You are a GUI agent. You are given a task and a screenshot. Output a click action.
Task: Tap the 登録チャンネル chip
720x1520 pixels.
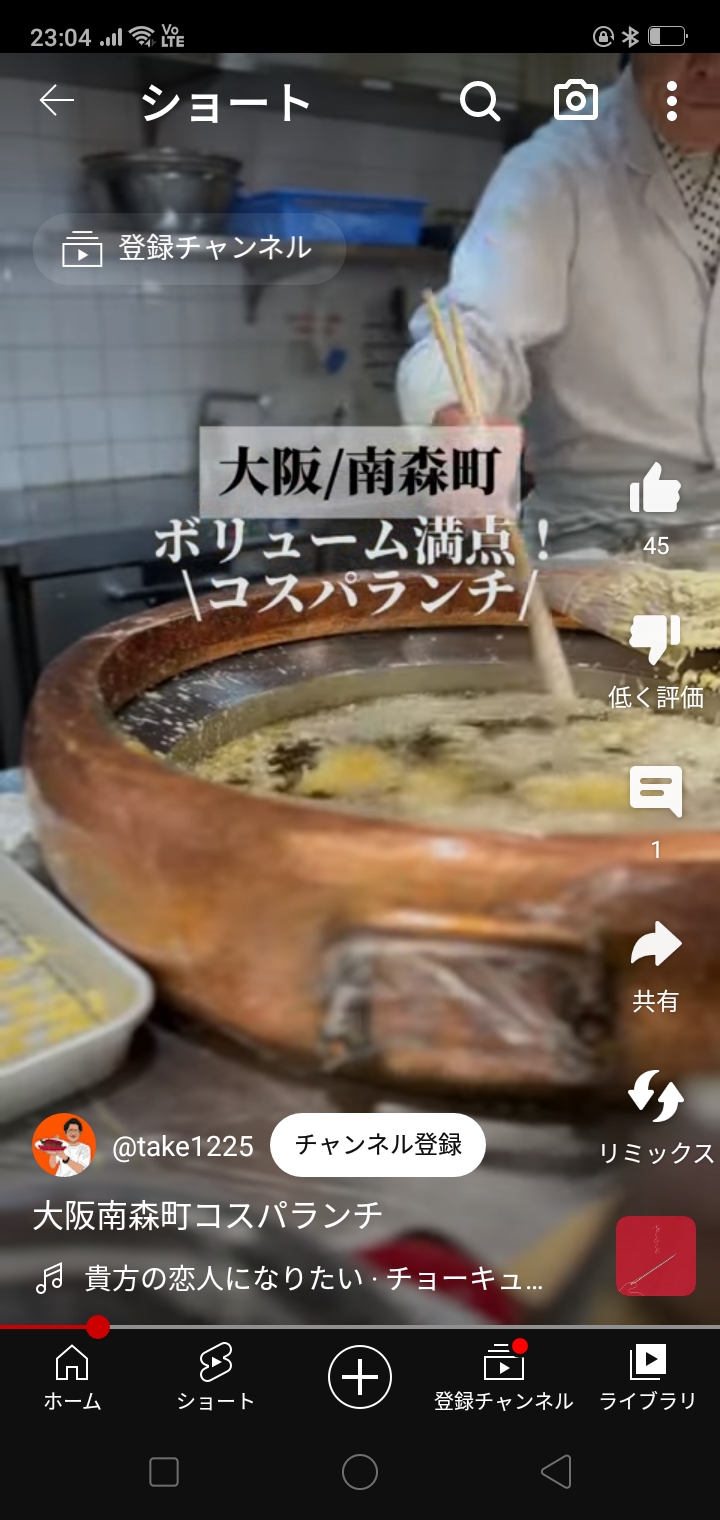190,249
